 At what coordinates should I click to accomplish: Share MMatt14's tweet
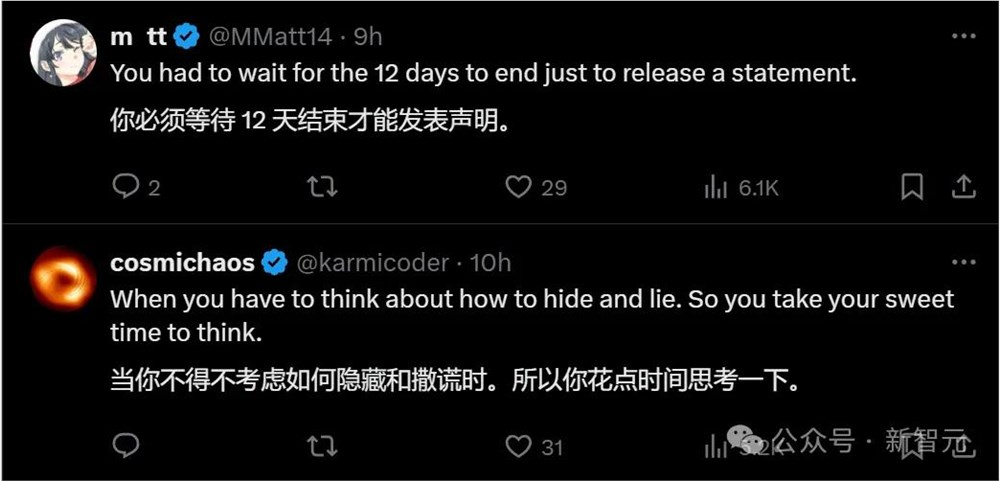(962, 187)
